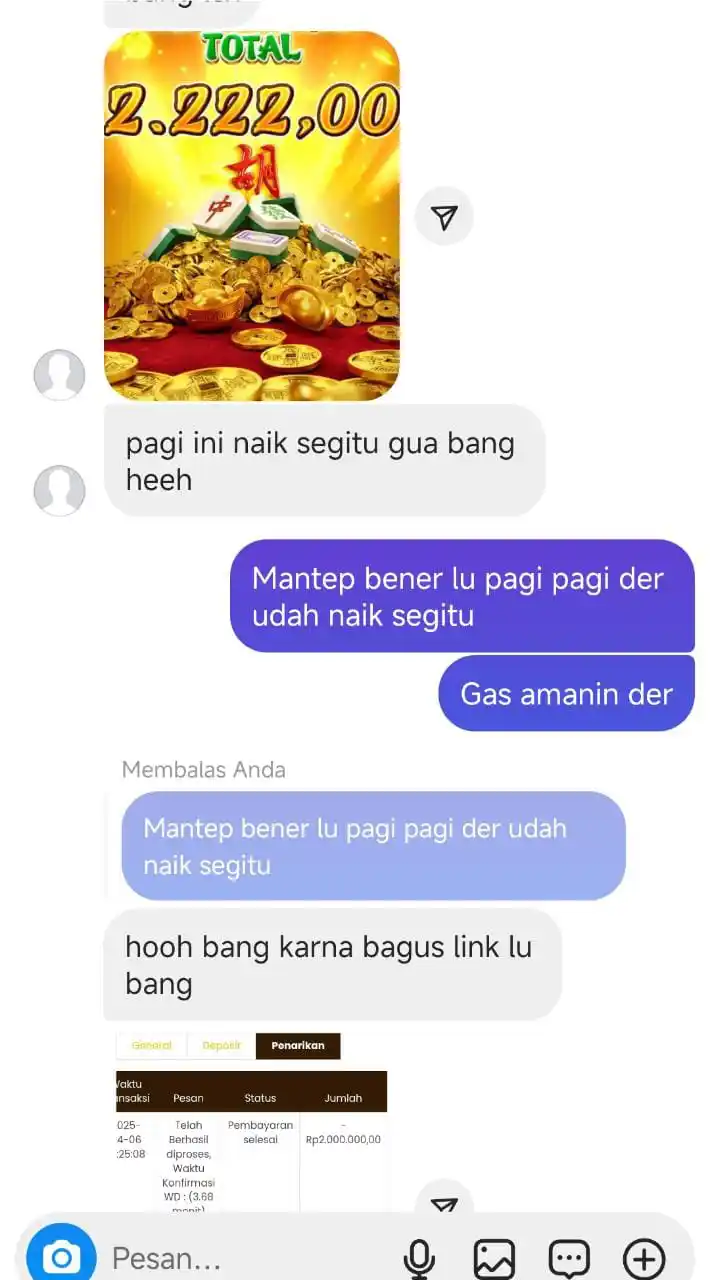Forward the golden coins TOTAL image
Viewport: 710px width, 1280px height.
pyautogui.click(x=444, y=217)
